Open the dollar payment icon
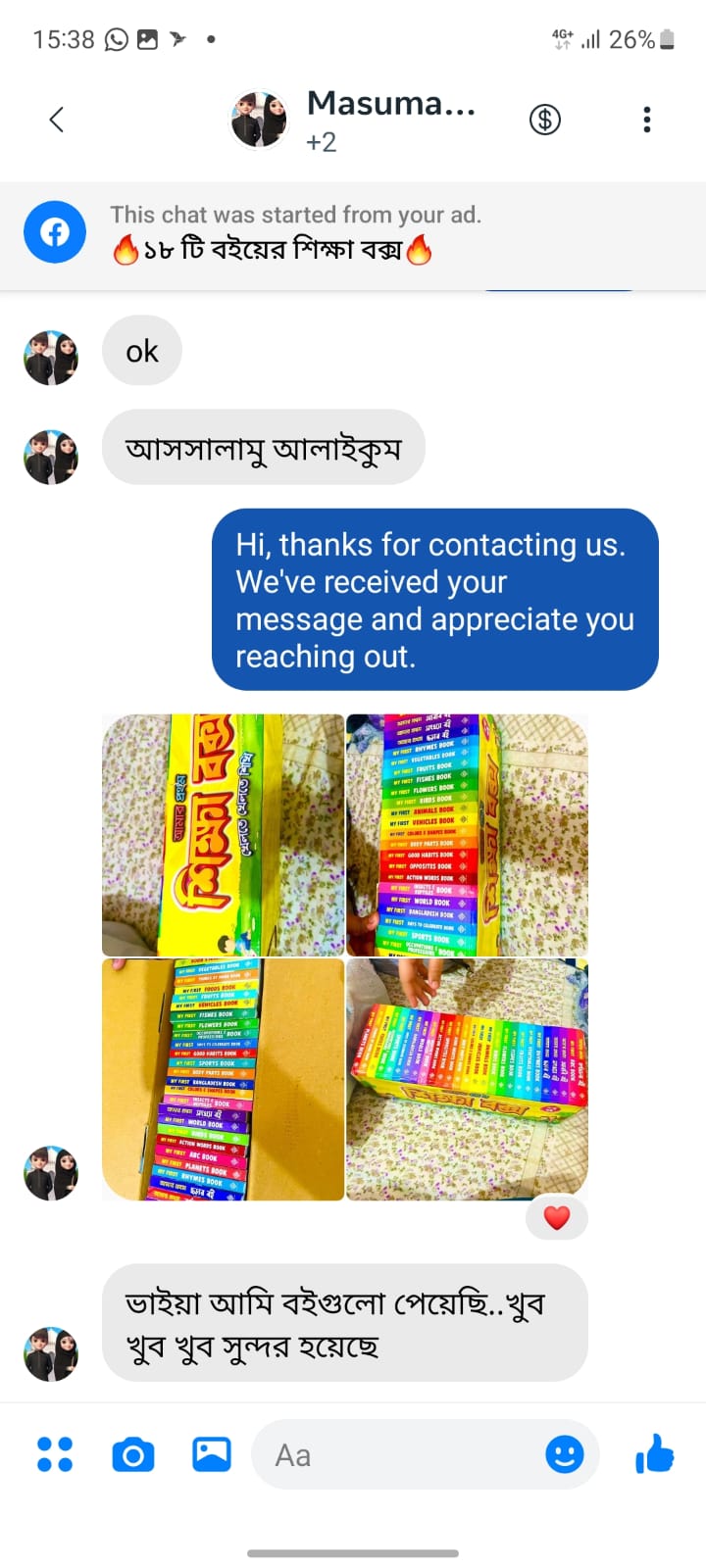The image size is (706, 1568). coord(545,120)
